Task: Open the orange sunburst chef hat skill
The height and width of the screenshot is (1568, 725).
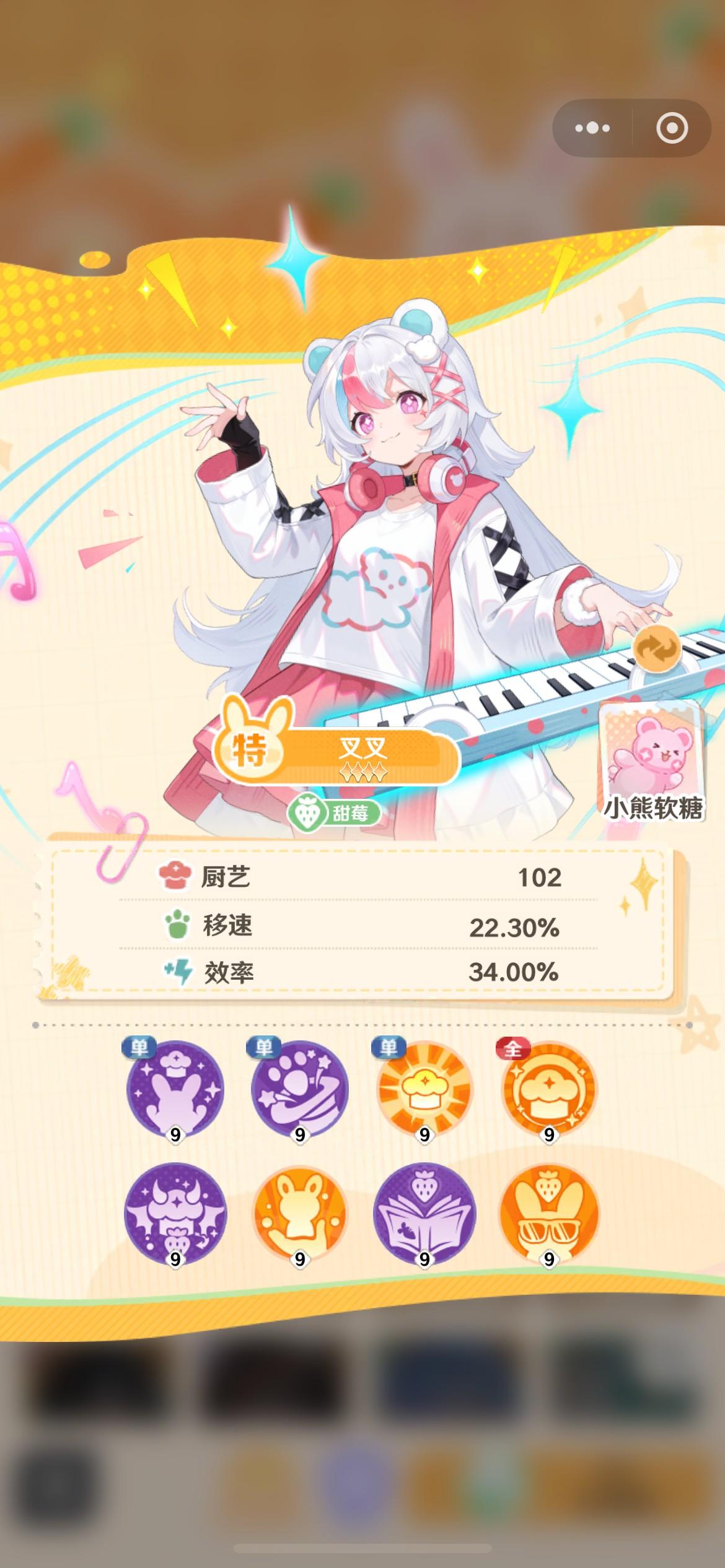Action: pyautogui.click(x=424, y=1090)
